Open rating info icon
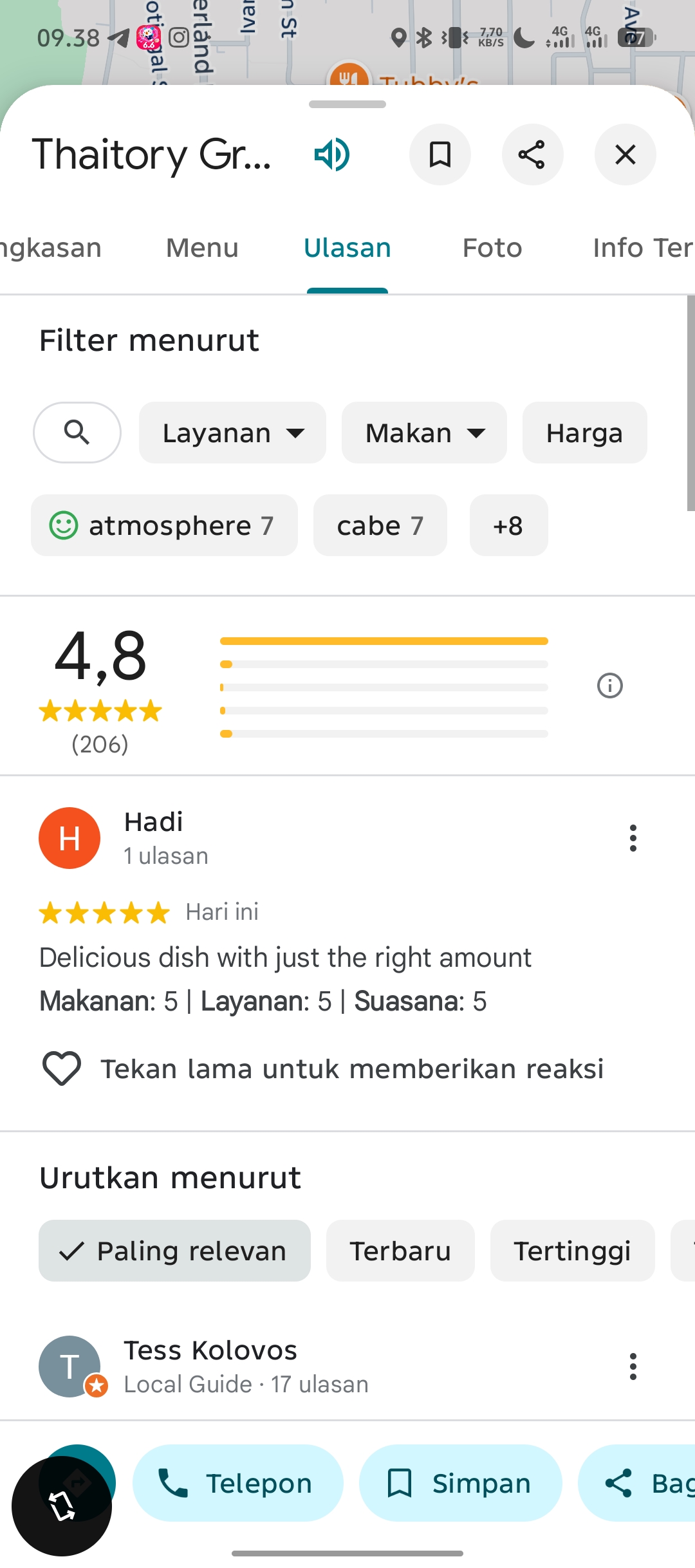Viewport: 695px width, 1568px height. pyautogui.click(x=610, y=686)
